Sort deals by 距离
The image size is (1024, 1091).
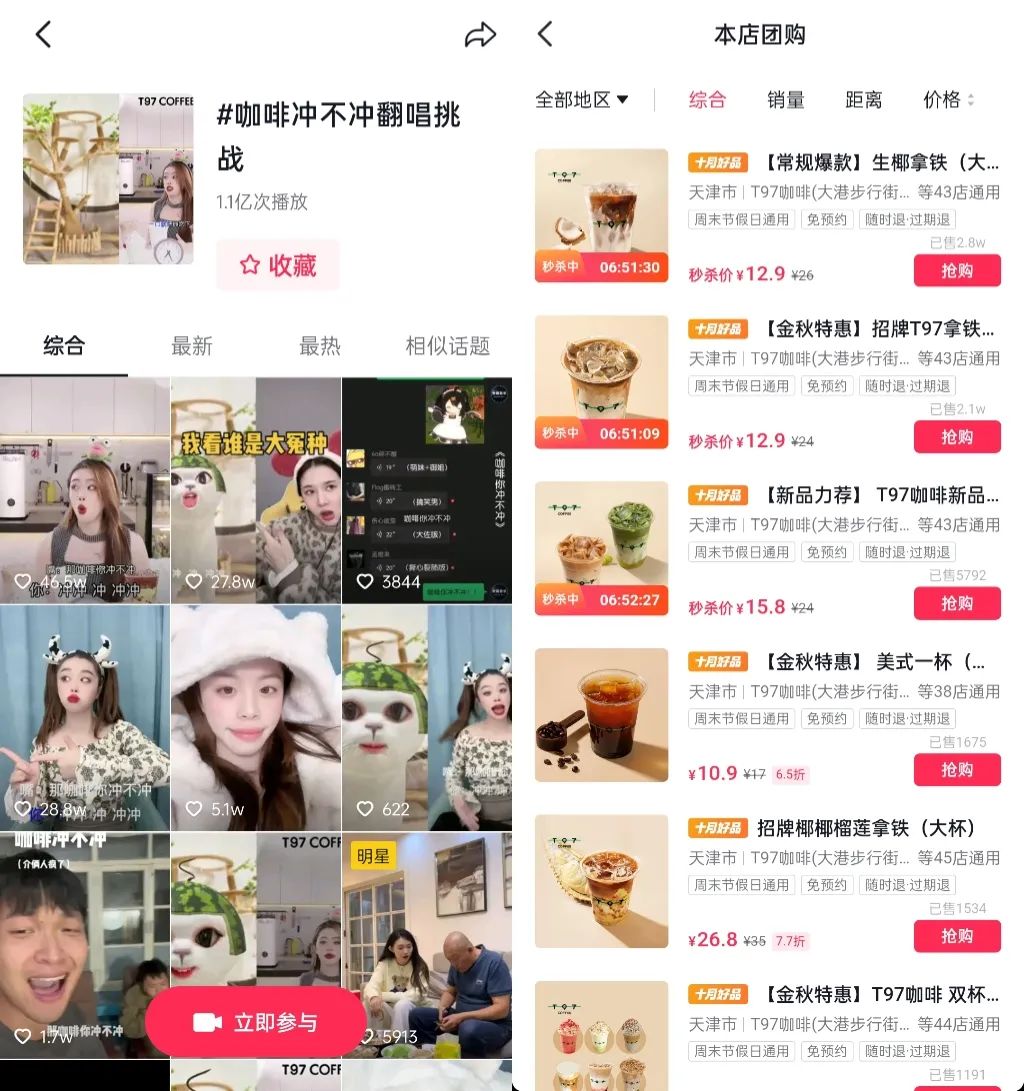864,100
